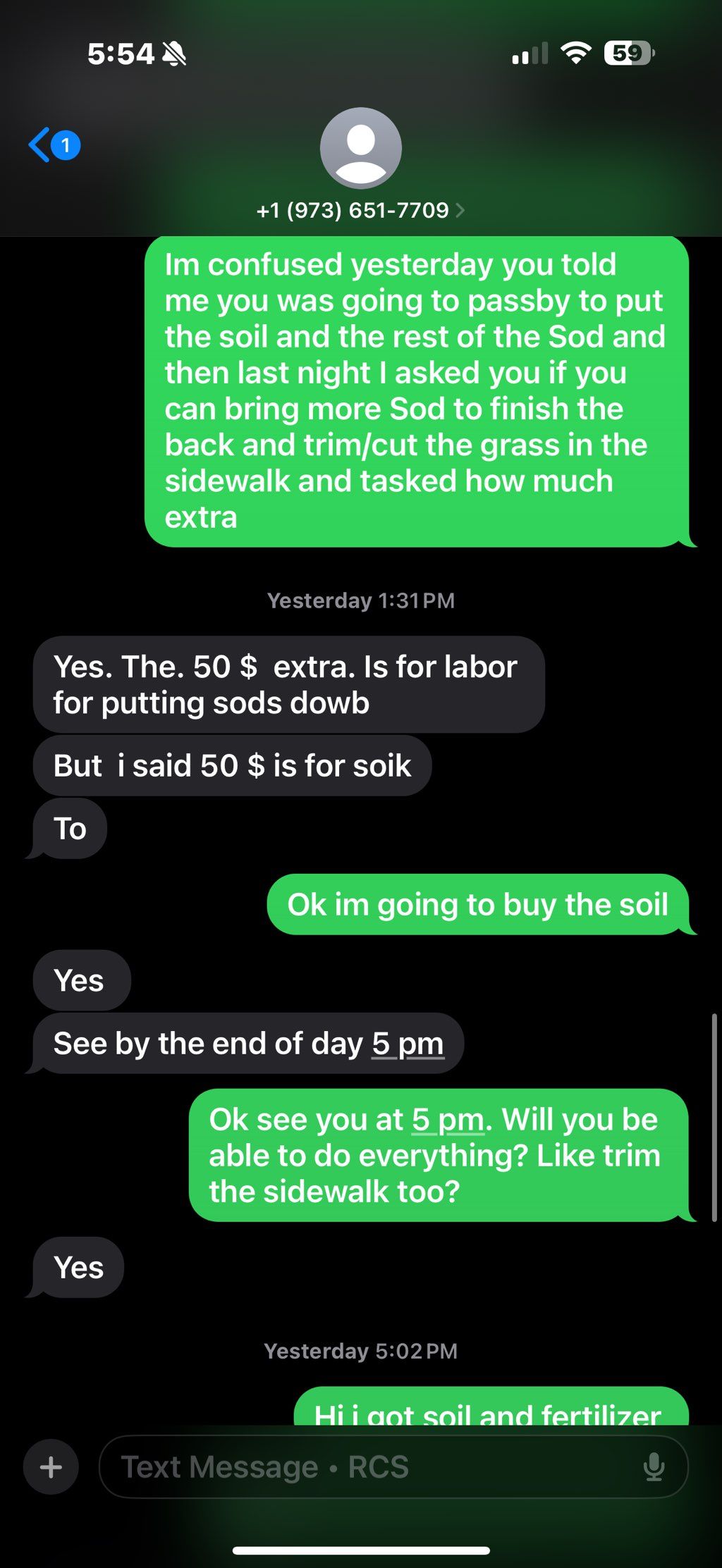Tap the contact avatar at top

click(360, 148)
